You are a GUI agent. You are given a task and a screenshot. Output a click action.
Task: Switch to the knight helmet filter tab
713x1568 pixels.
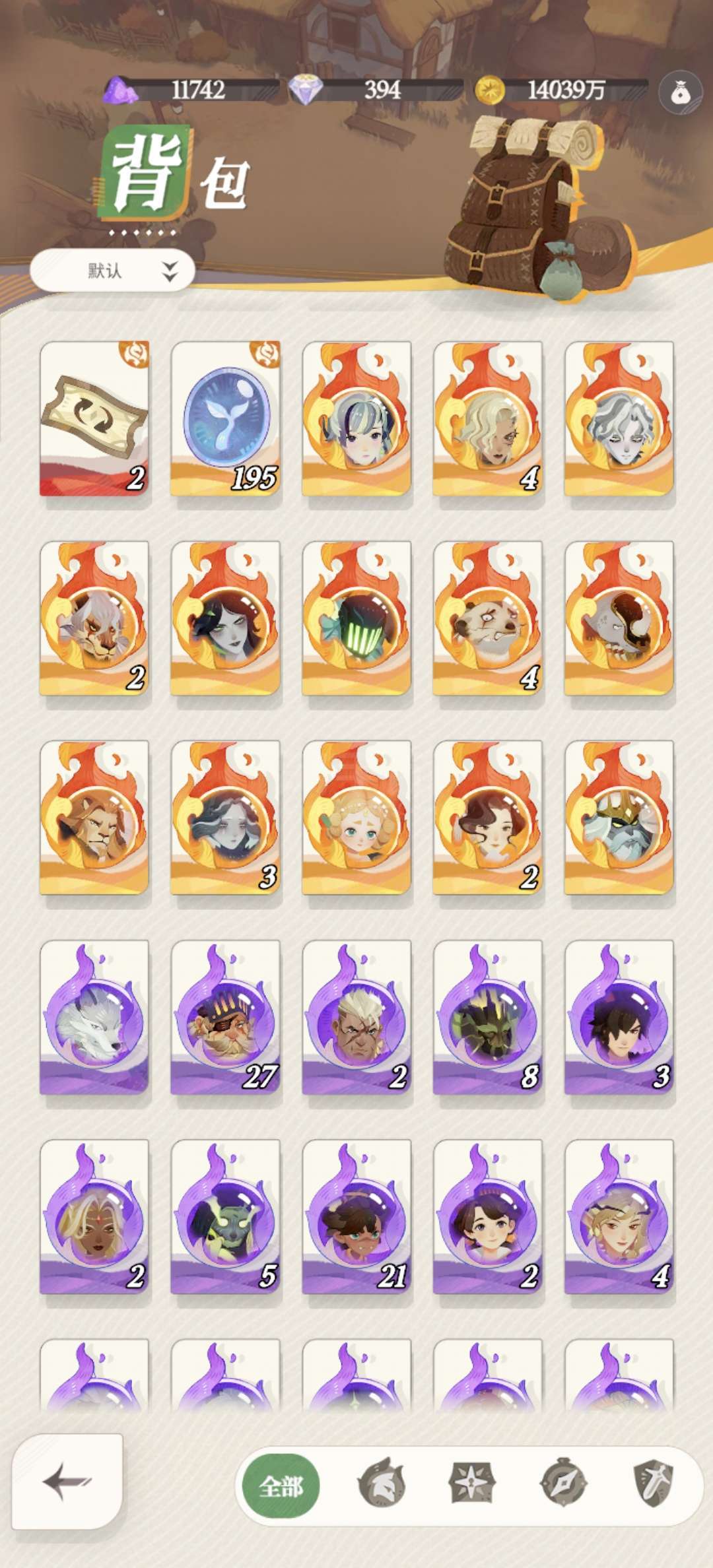[x=381, y=1482]
